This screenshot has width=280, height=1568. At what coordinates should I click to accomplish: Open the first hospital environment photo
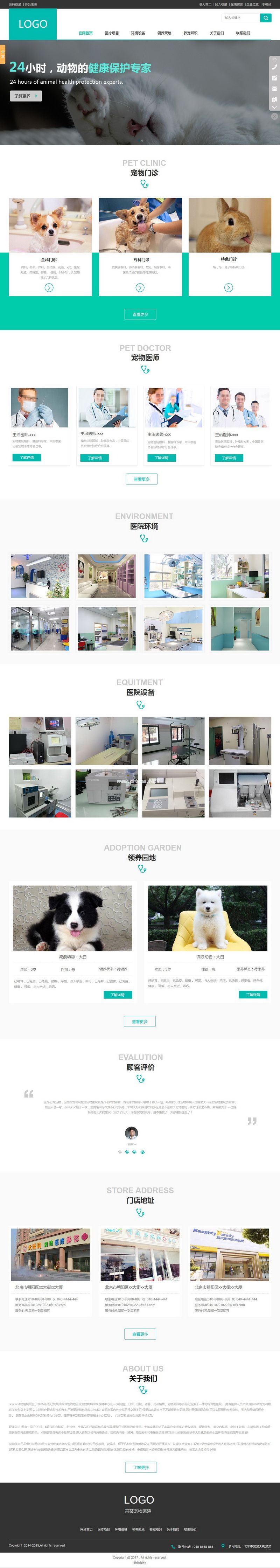point(40,576)
